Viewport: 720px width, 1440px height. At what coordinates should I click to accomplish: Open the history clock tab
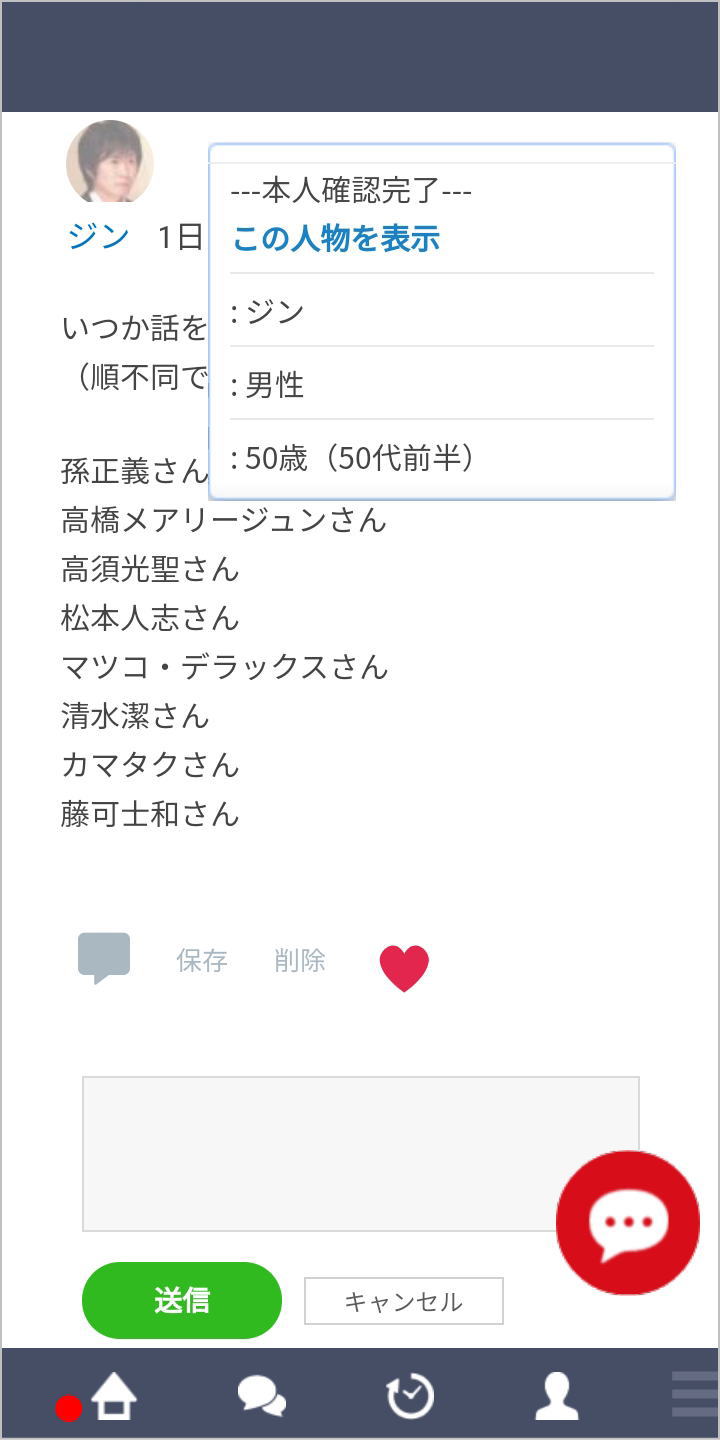[x=410, y=1396]
